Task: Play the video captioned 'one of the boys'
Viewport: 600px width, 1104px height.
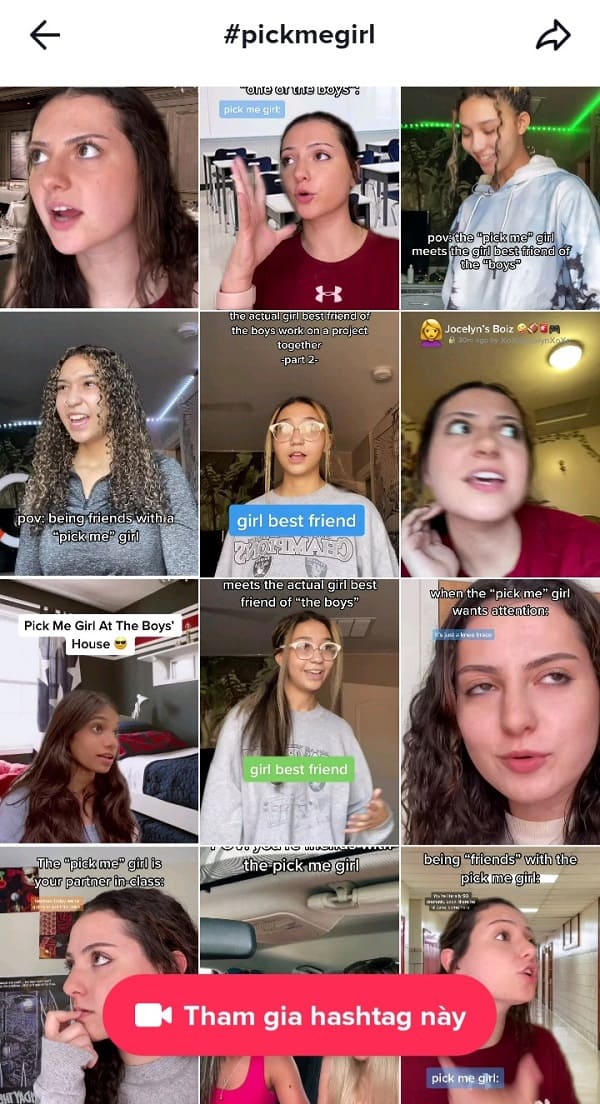Action: (299, 198)
